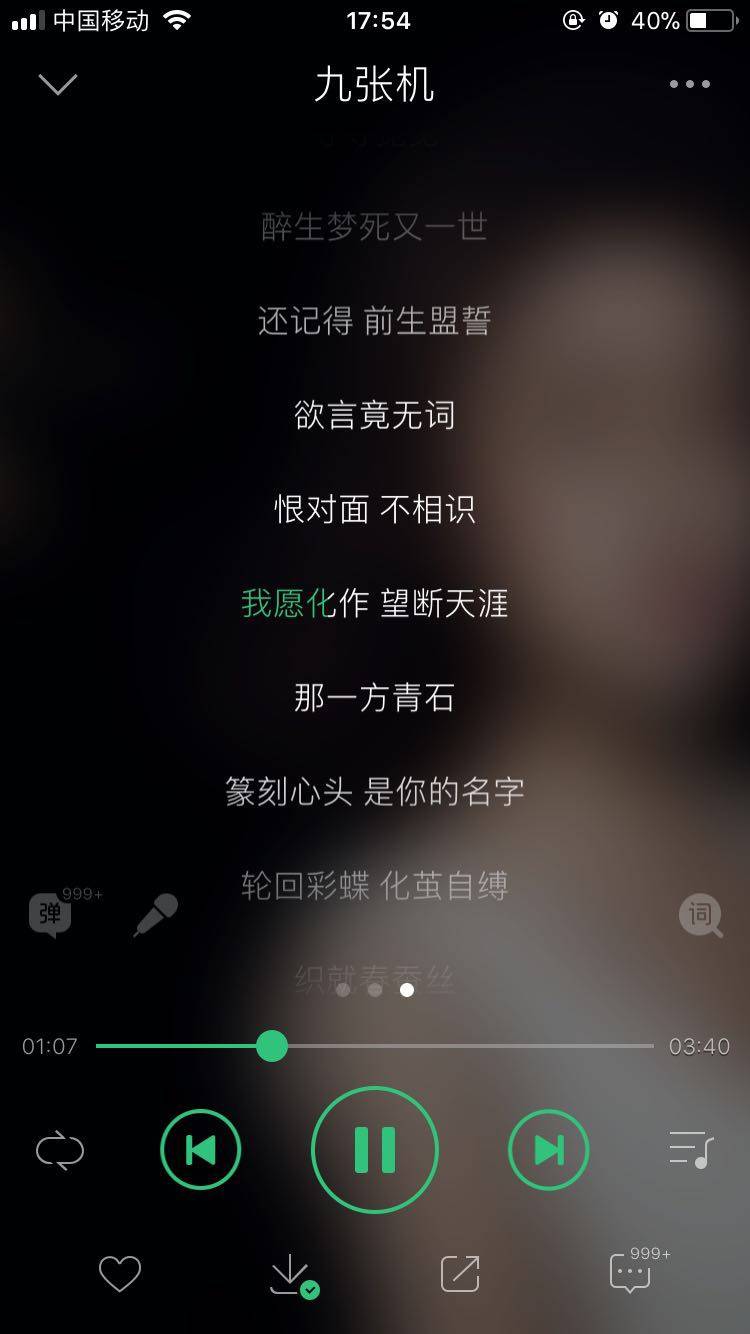Open the danmaku comments panel
This screenshot has width=750, height=1334.
pos(50,915)
